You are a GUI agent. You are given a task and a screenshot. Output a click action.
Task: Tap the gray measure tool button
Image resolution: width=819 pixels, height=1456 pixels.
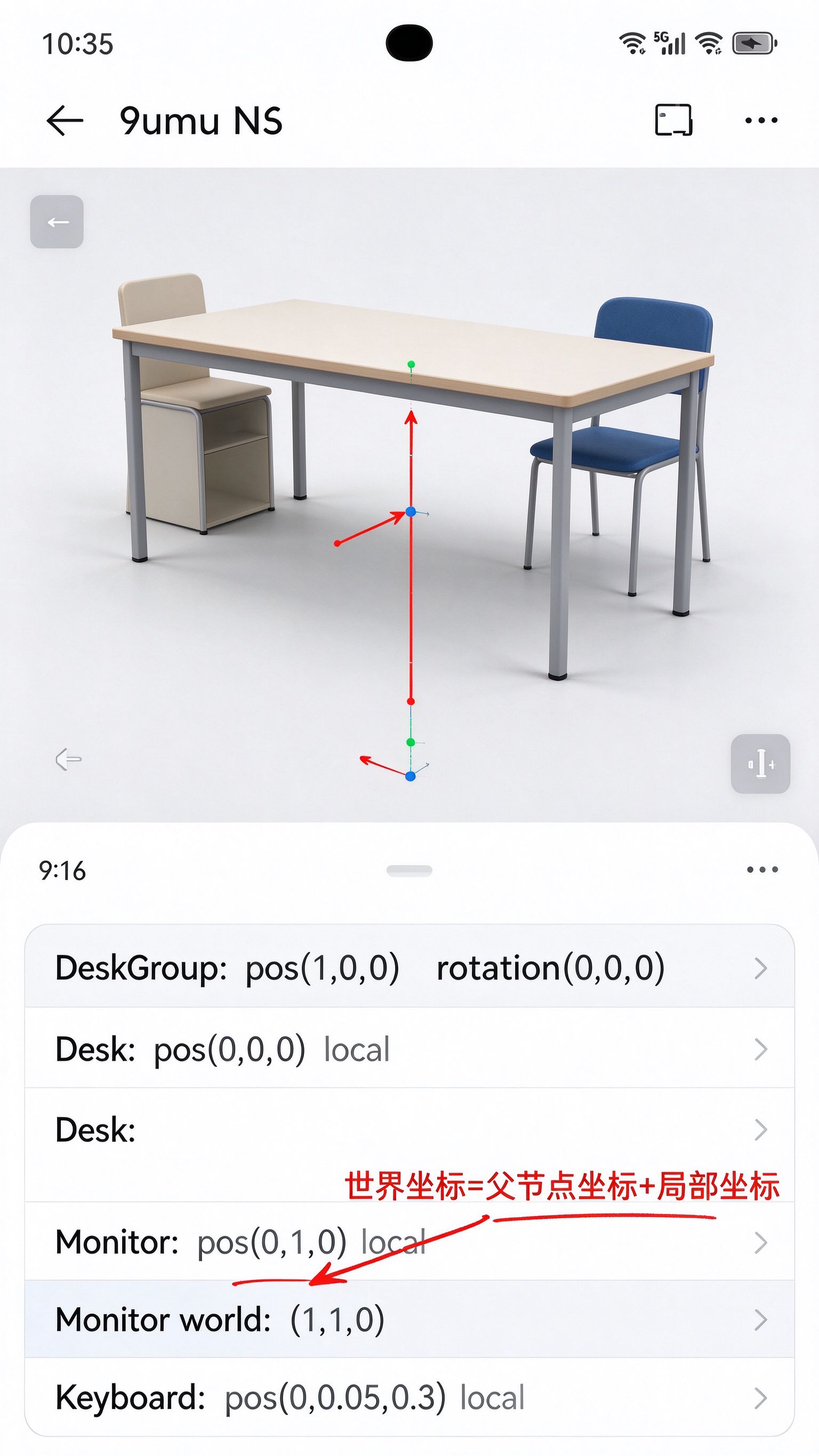pyautogui.click(x=760, y=764)
